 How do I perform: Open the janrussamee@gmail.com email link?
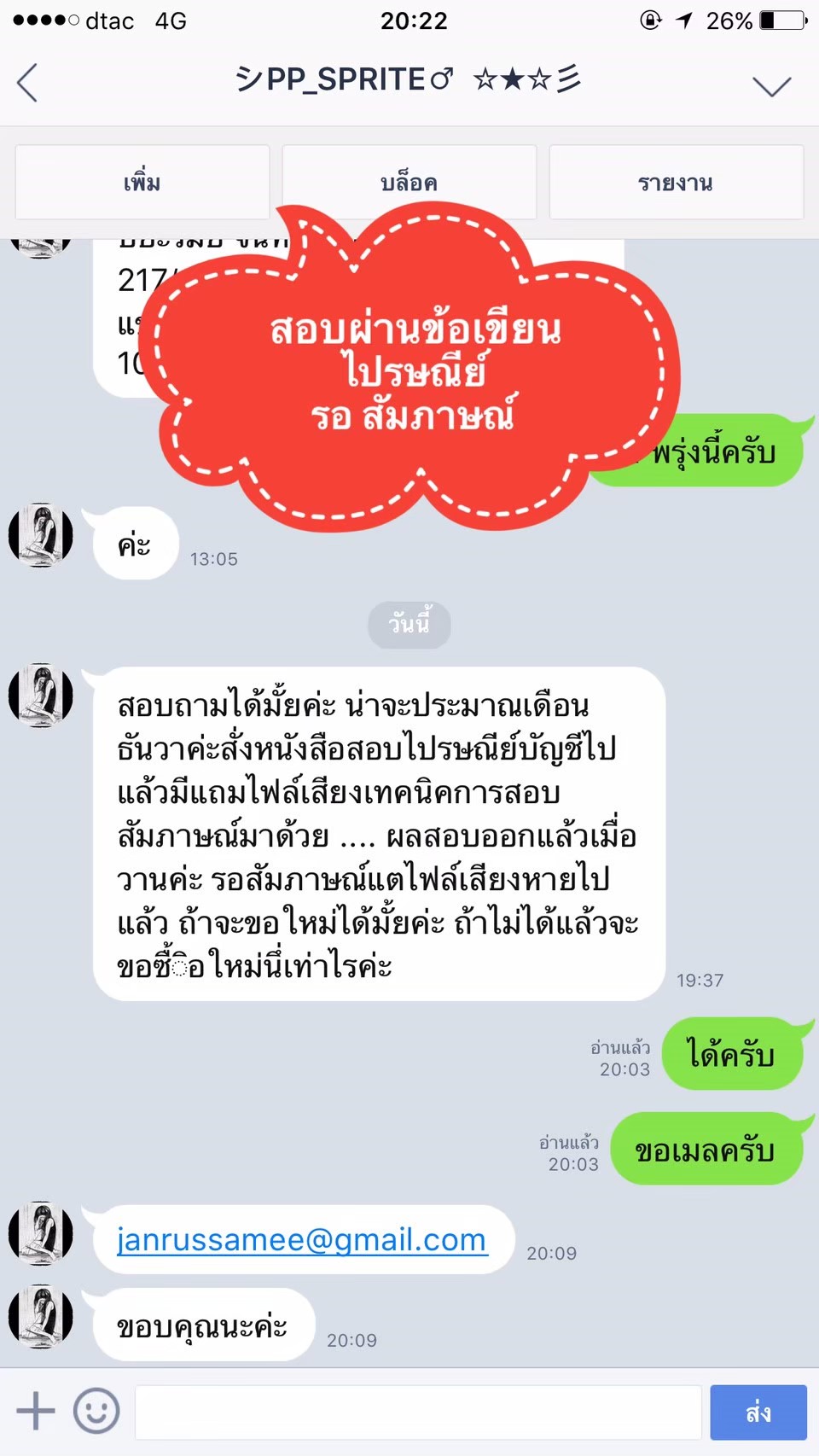[x=302, y=1239]
